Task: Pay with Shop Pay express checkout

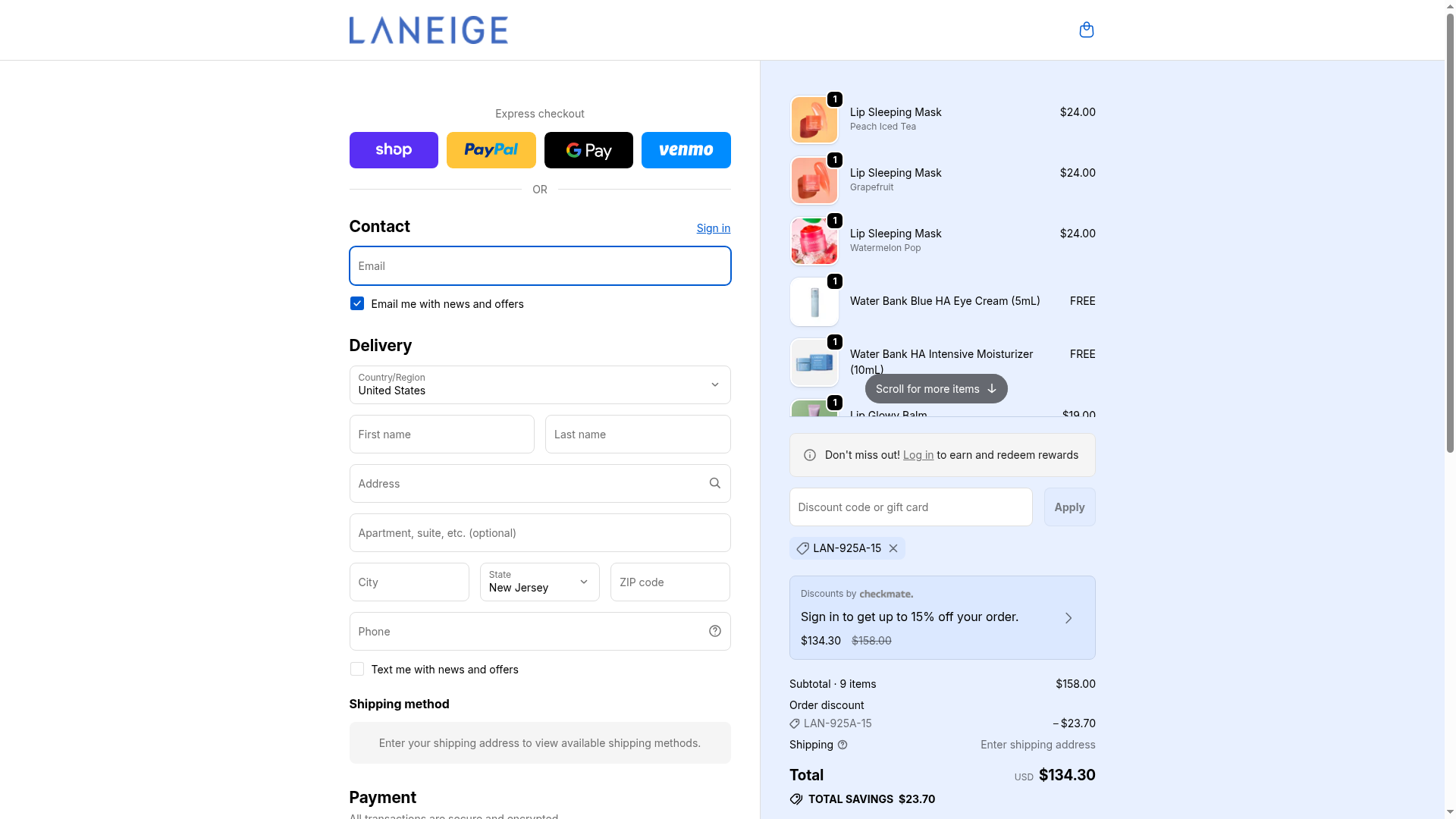Action: (x=394, y=150)
